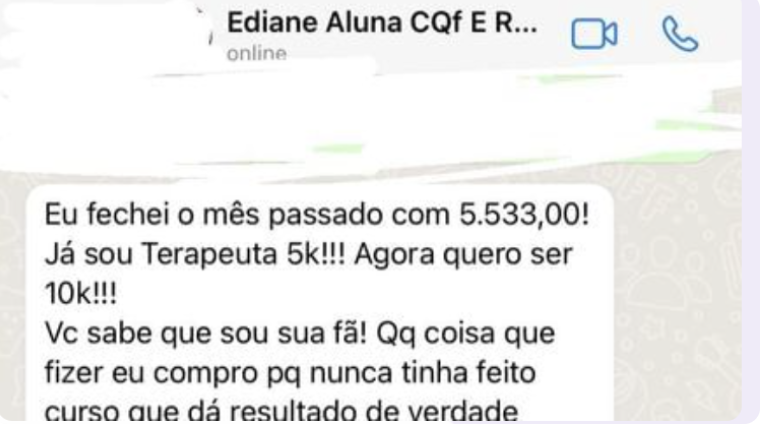
Task: Start a video call with Ediane
Action: point(594,35)
